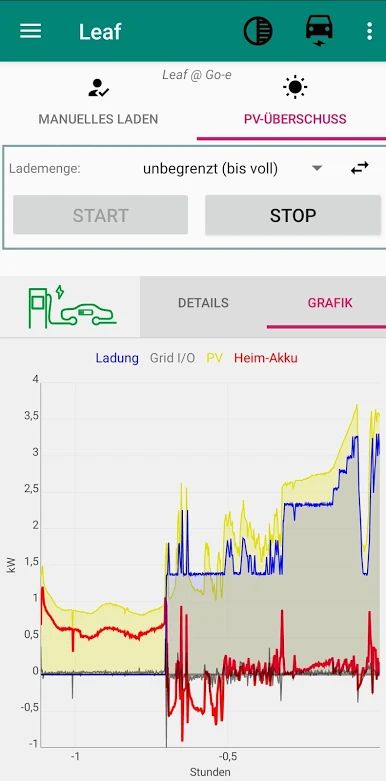
Task: Open the hamburger navigation menu
Action: point(30,31)
